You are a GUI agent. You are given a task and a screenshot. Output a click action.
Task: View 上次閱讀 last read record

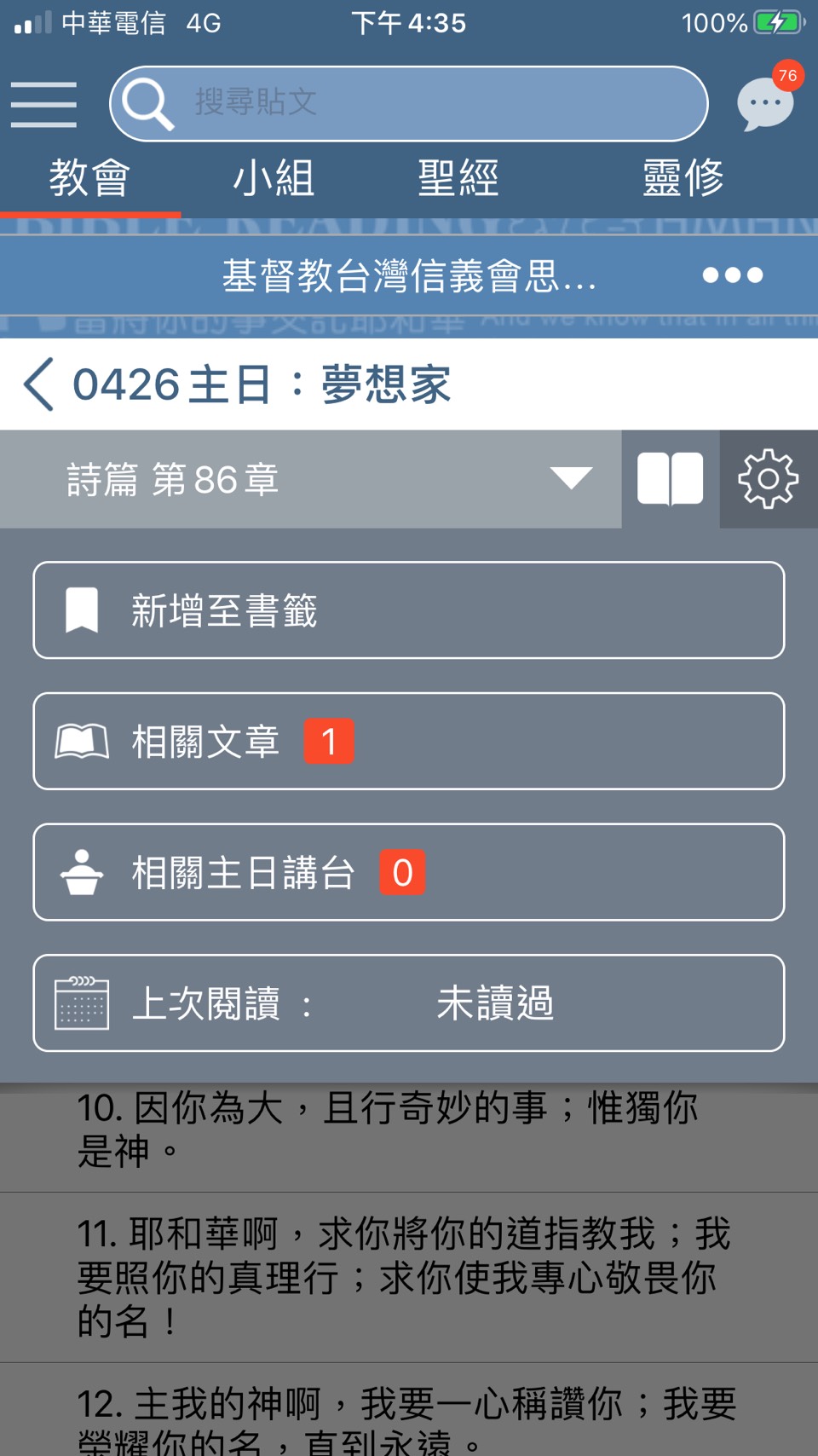[x=408, y=1003]
